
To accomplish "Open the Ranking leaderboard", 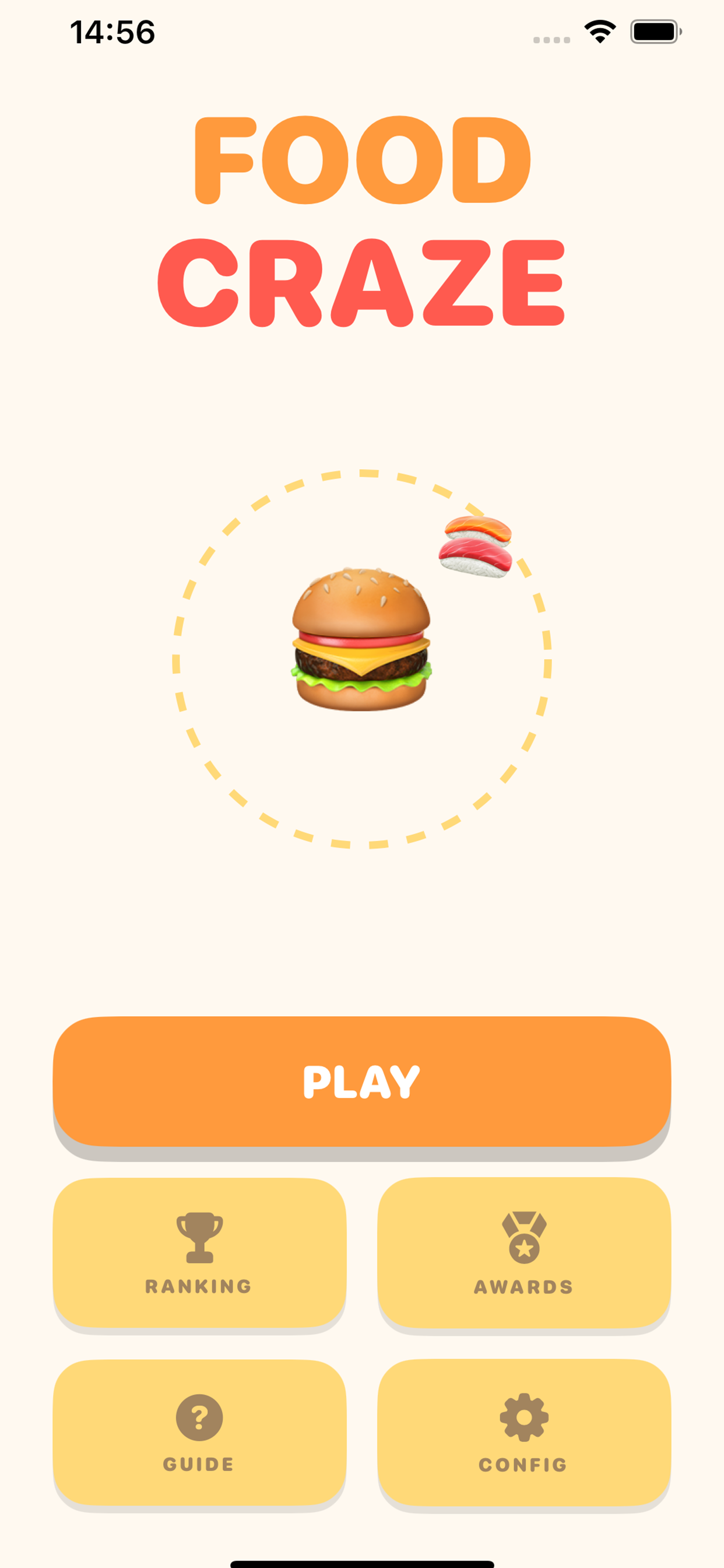I will 199,1252.
